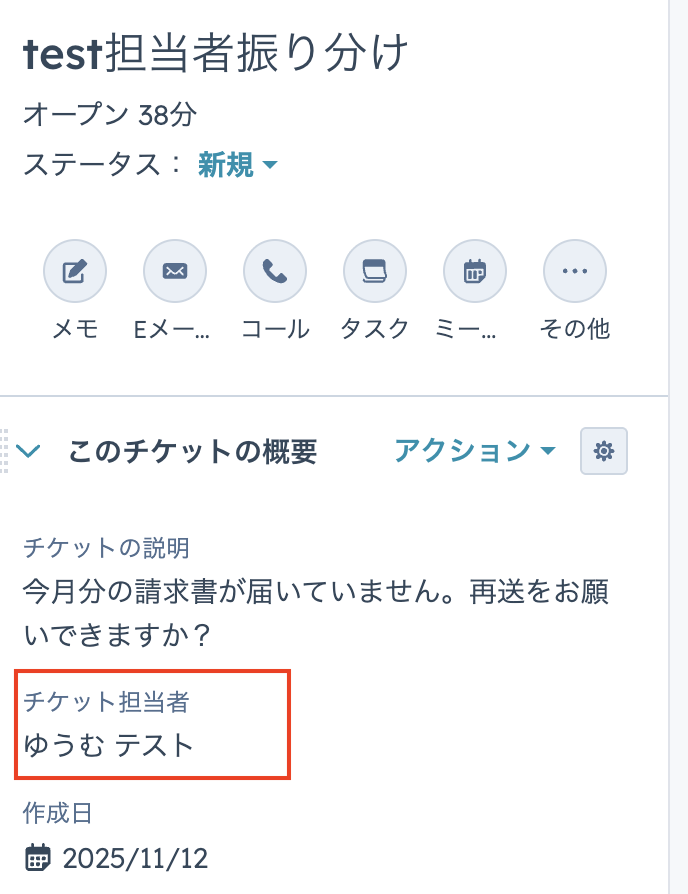
Task: Create a task with the タスク icon
Action: (x=375, y=271)
